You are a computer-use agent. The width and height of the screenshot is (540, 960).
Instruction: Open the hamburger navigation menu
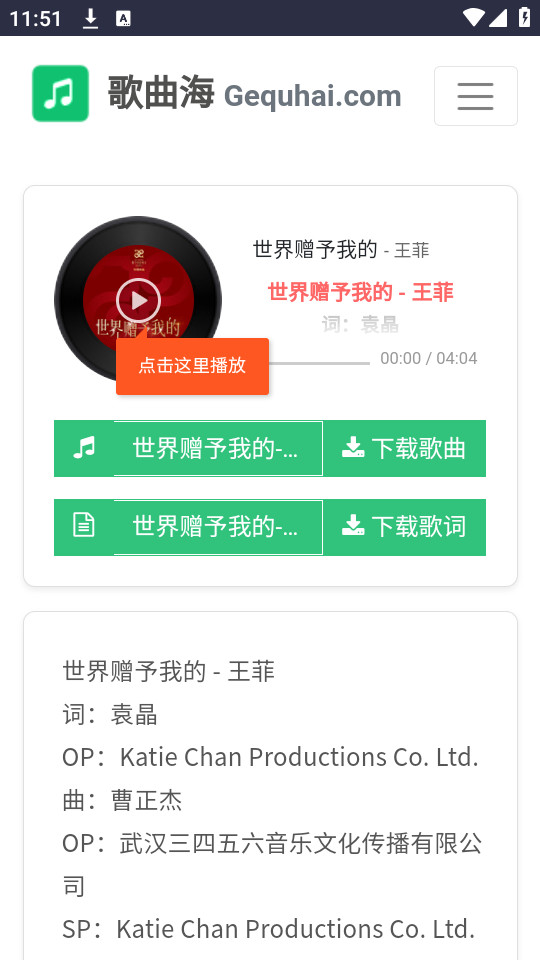click(x=476, y=96)
